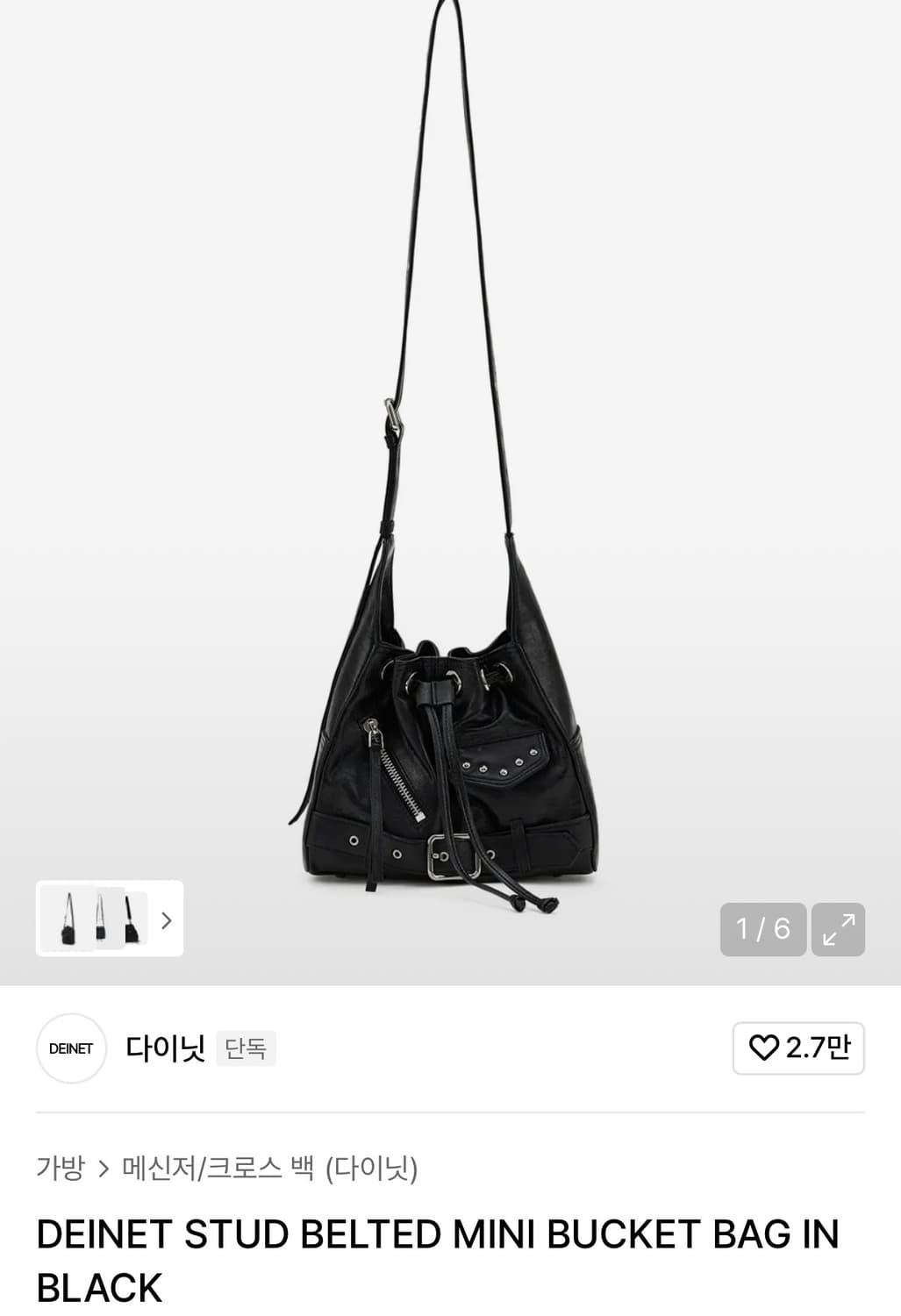This screenshot has width=901, height=1316.
Task: Click the DEINET brand logo circle
Action: [71, 1048]
